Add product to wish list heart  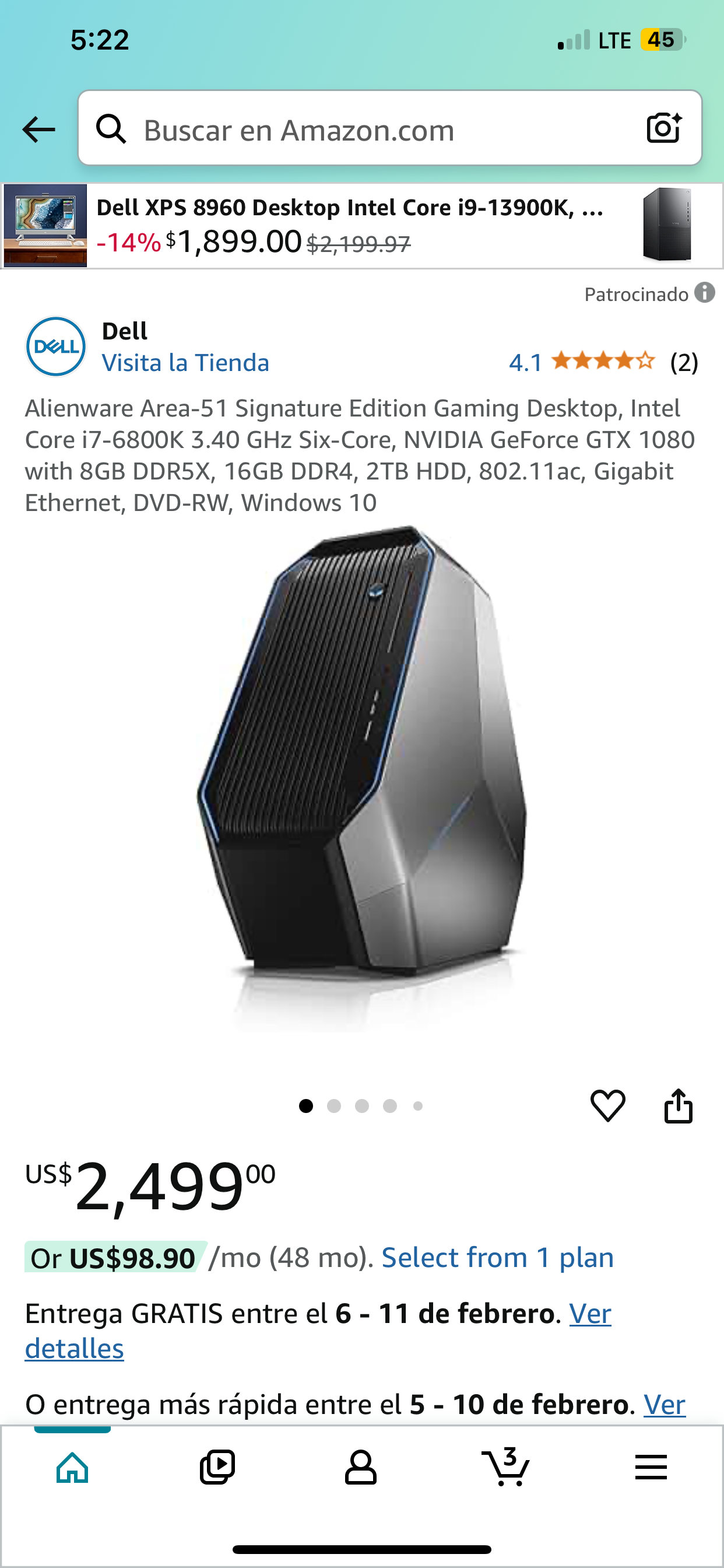pyautogui.click(x=608, y=1105)
